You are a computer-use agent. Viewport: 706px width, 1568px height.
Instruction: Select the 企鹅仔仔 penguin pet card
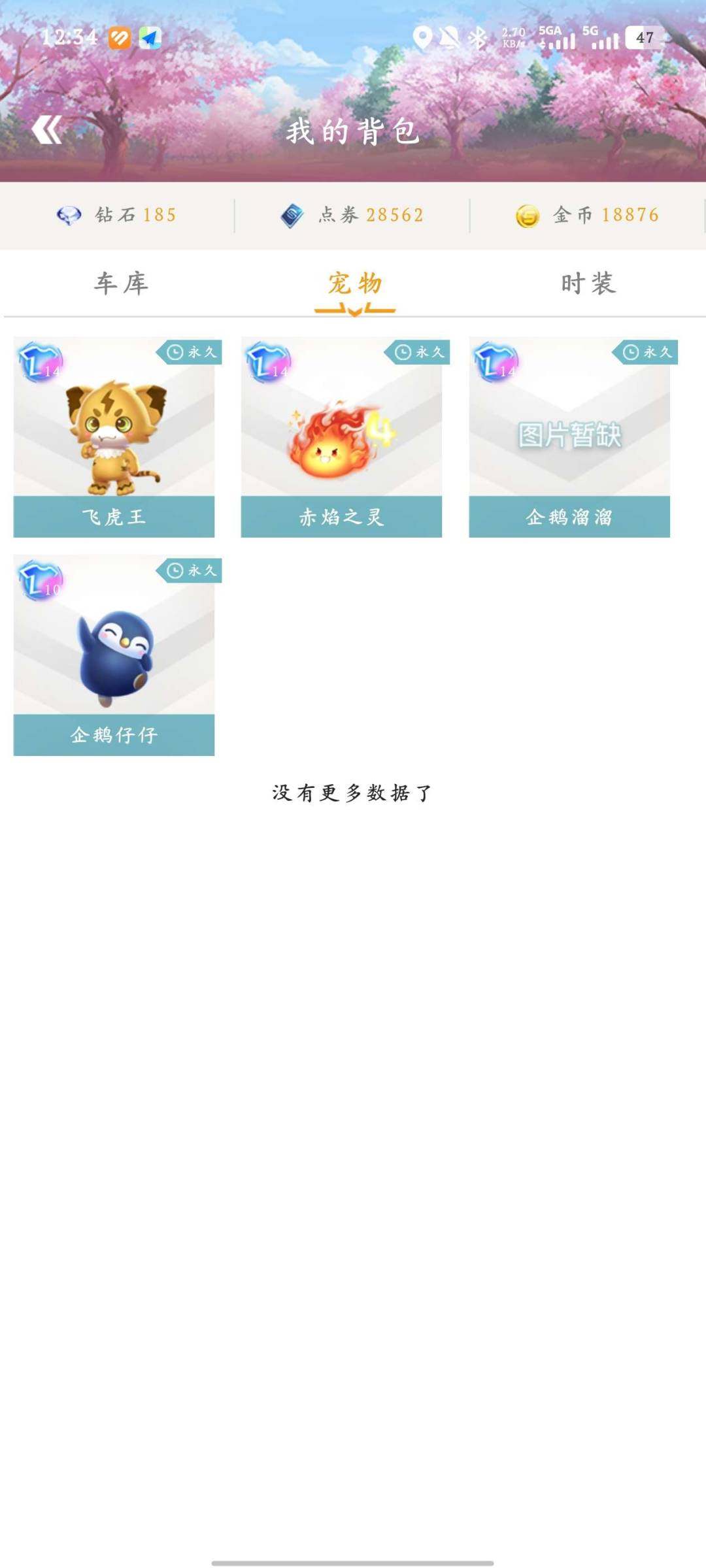(114, 653)
